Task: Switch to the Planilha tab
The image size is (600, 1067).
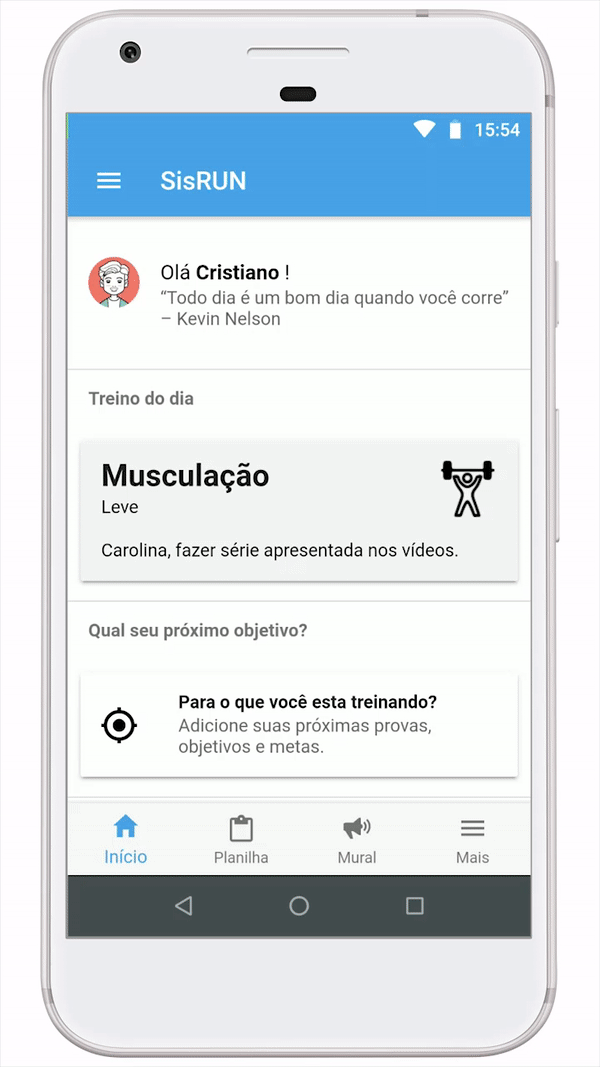Action: pos(241,840)
